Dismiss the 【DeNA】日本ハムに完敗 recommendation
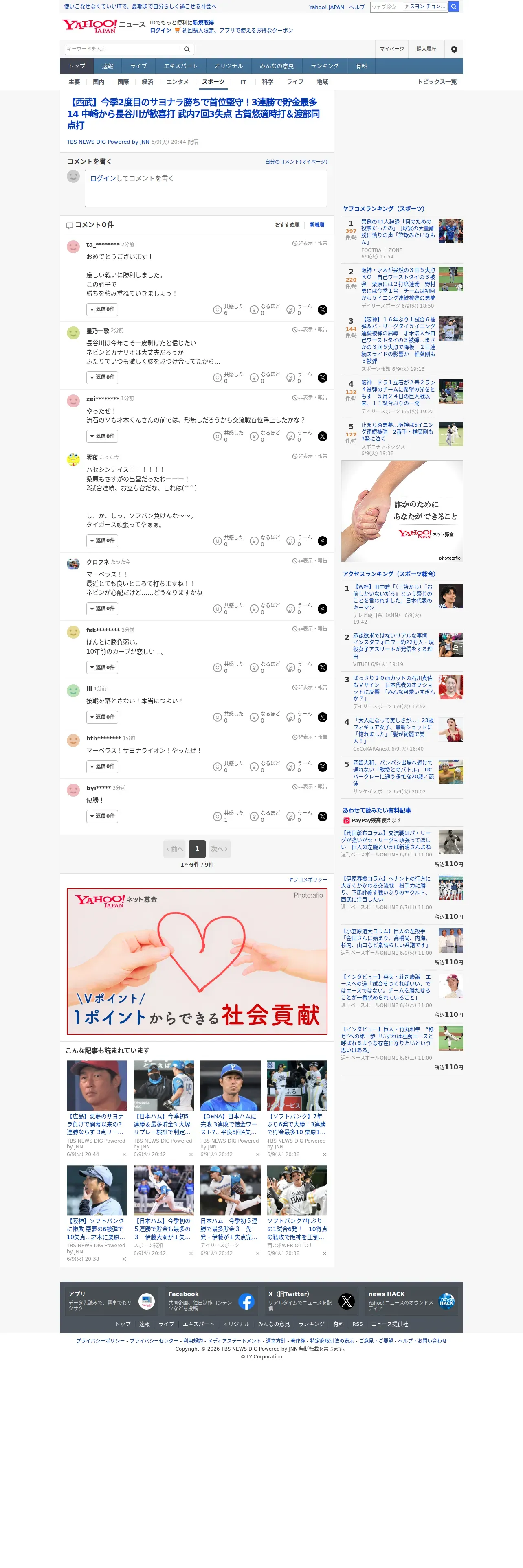The height and width of the screenshot is (1568, 523). click(257, 1154)
